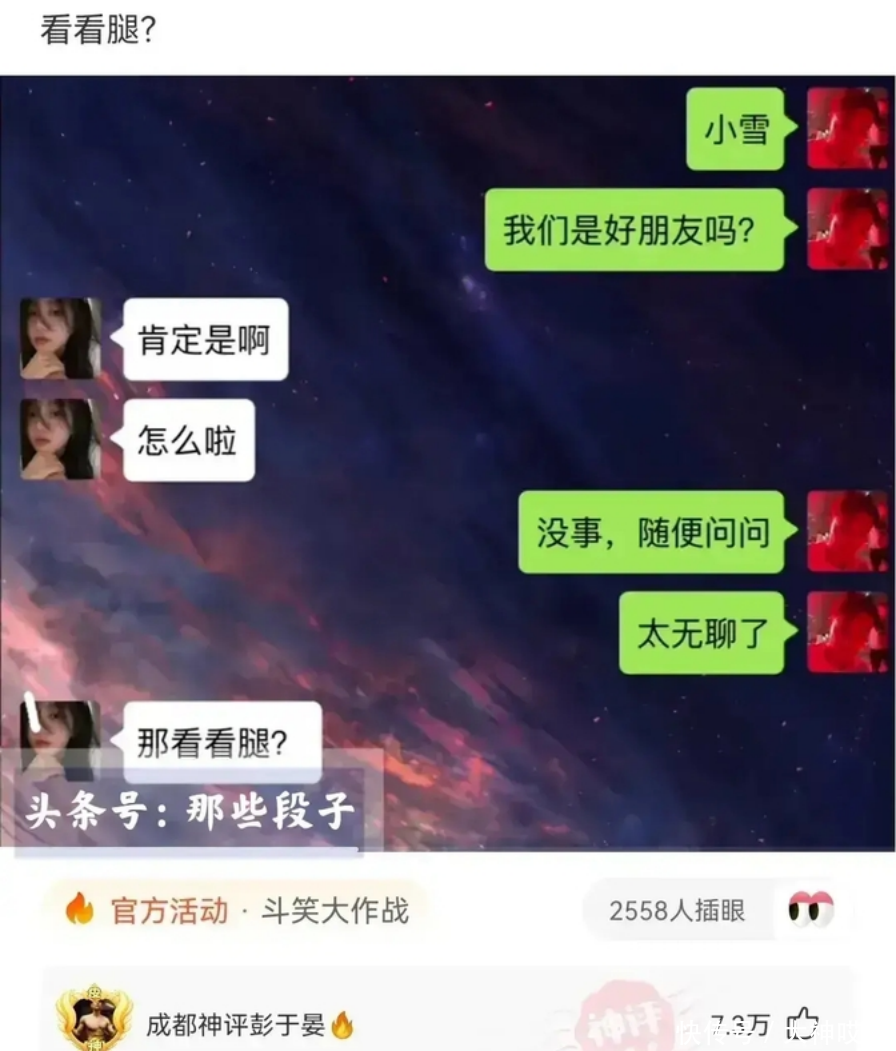Viewport: 896px width, 1051px height.
Task: Open the 官方活动 斗笑大作战 activity chip
Action: tap(238, 910)
